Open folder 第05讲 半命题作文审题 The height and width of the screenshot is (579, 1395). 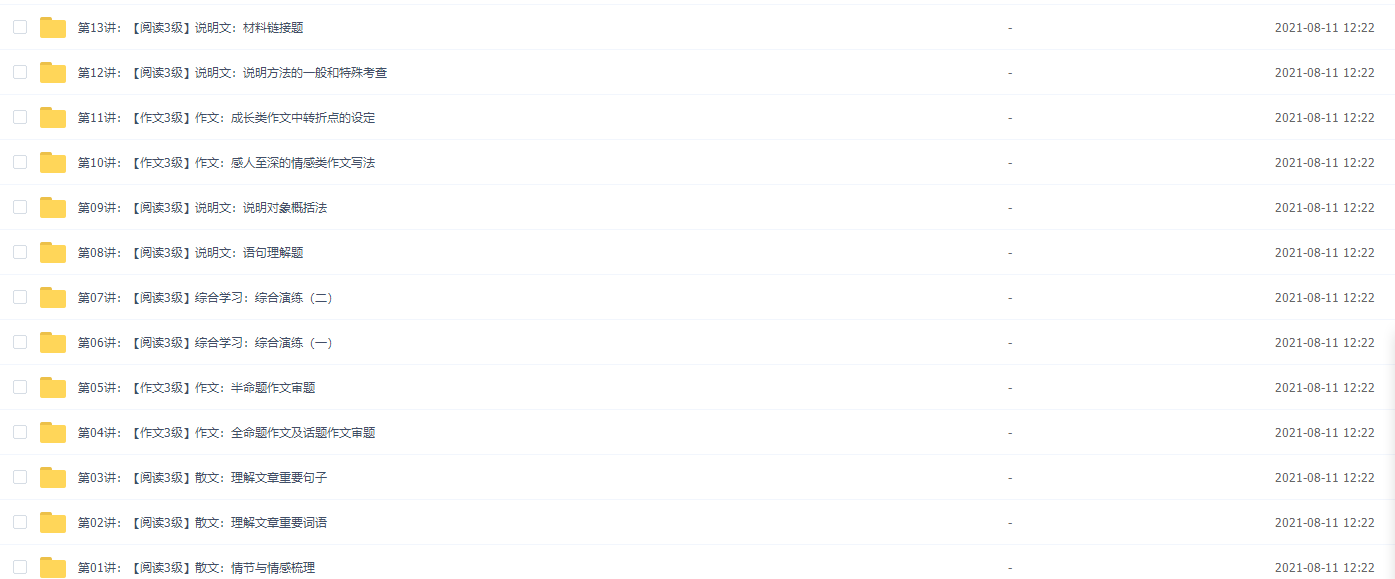[196, 388]
